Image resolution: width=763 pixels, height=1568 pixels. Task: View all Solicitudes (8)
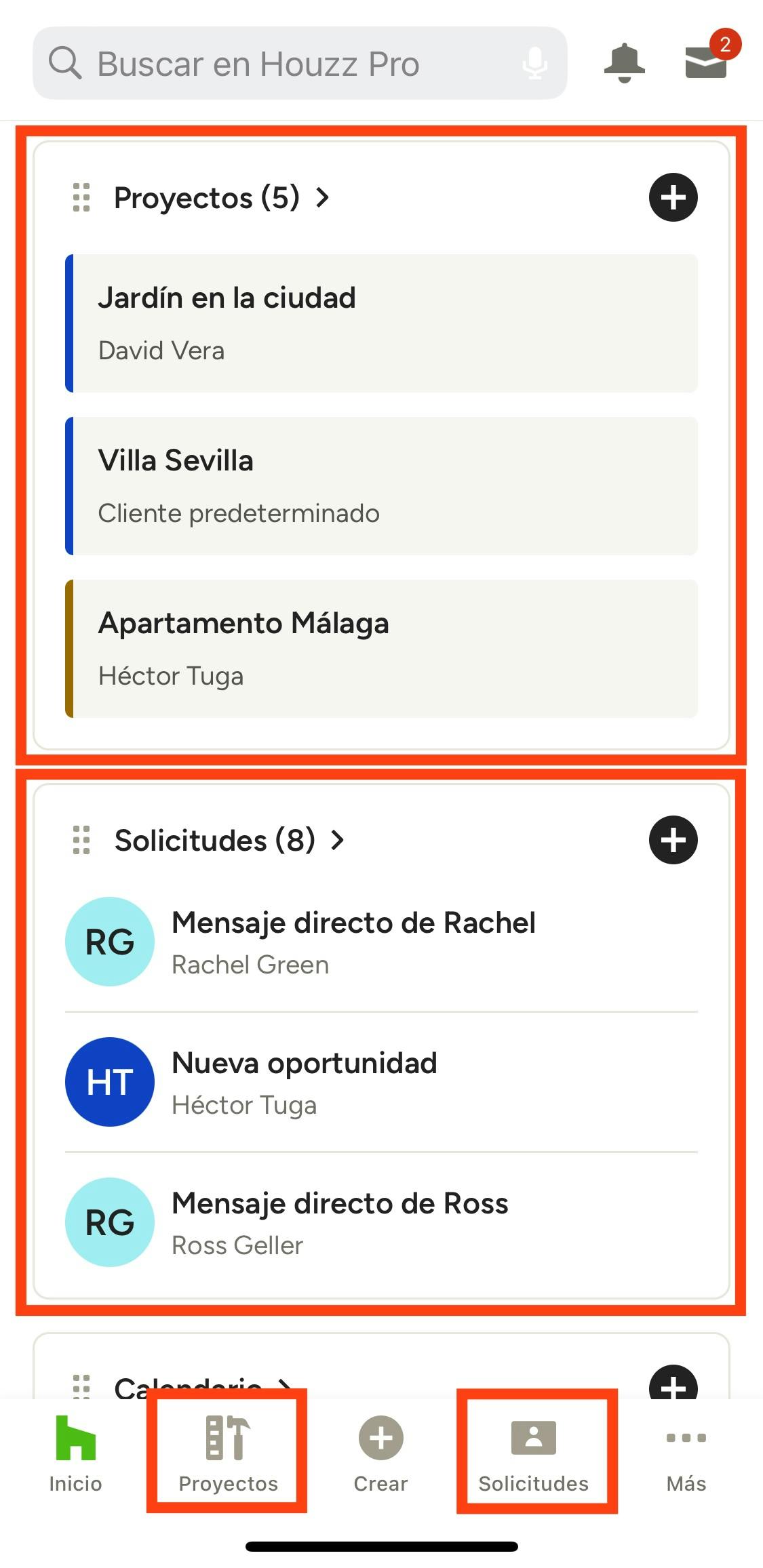[x=229, y=841]
